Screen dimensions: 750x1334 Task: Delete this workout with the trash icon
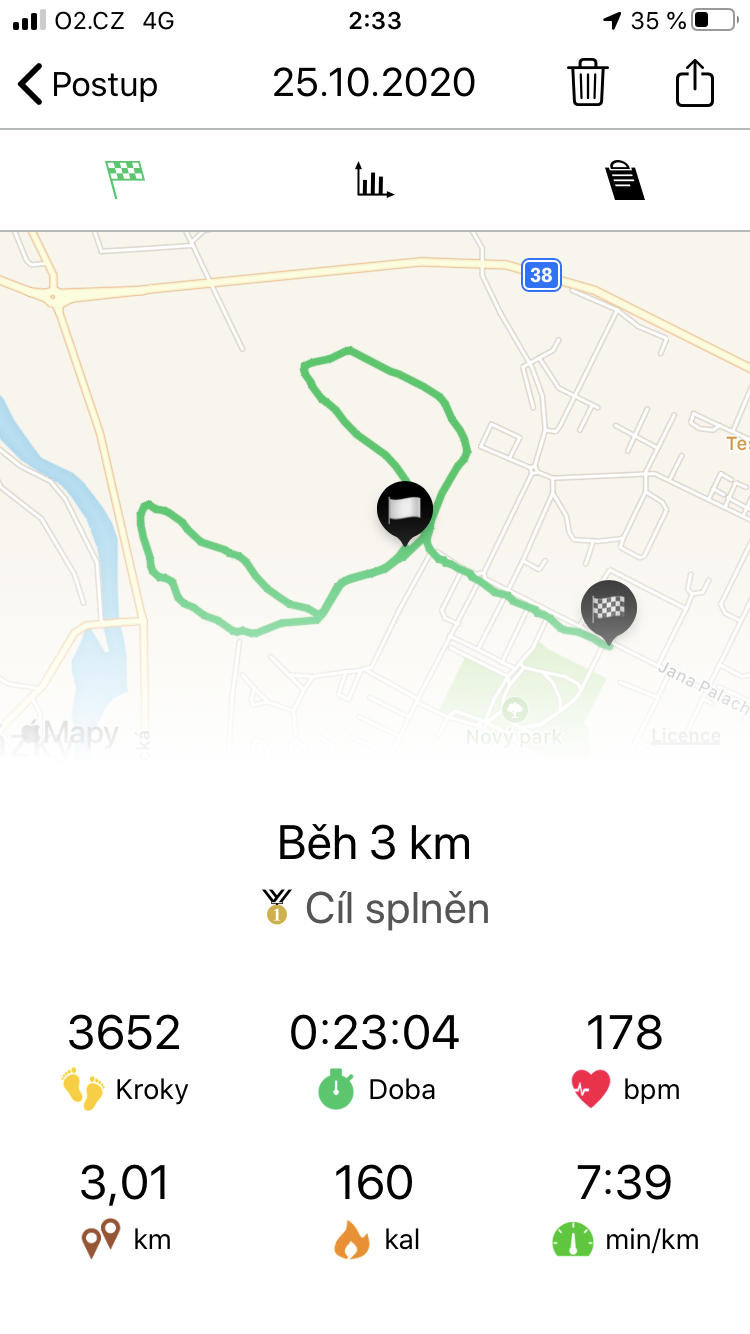point(588,83)
